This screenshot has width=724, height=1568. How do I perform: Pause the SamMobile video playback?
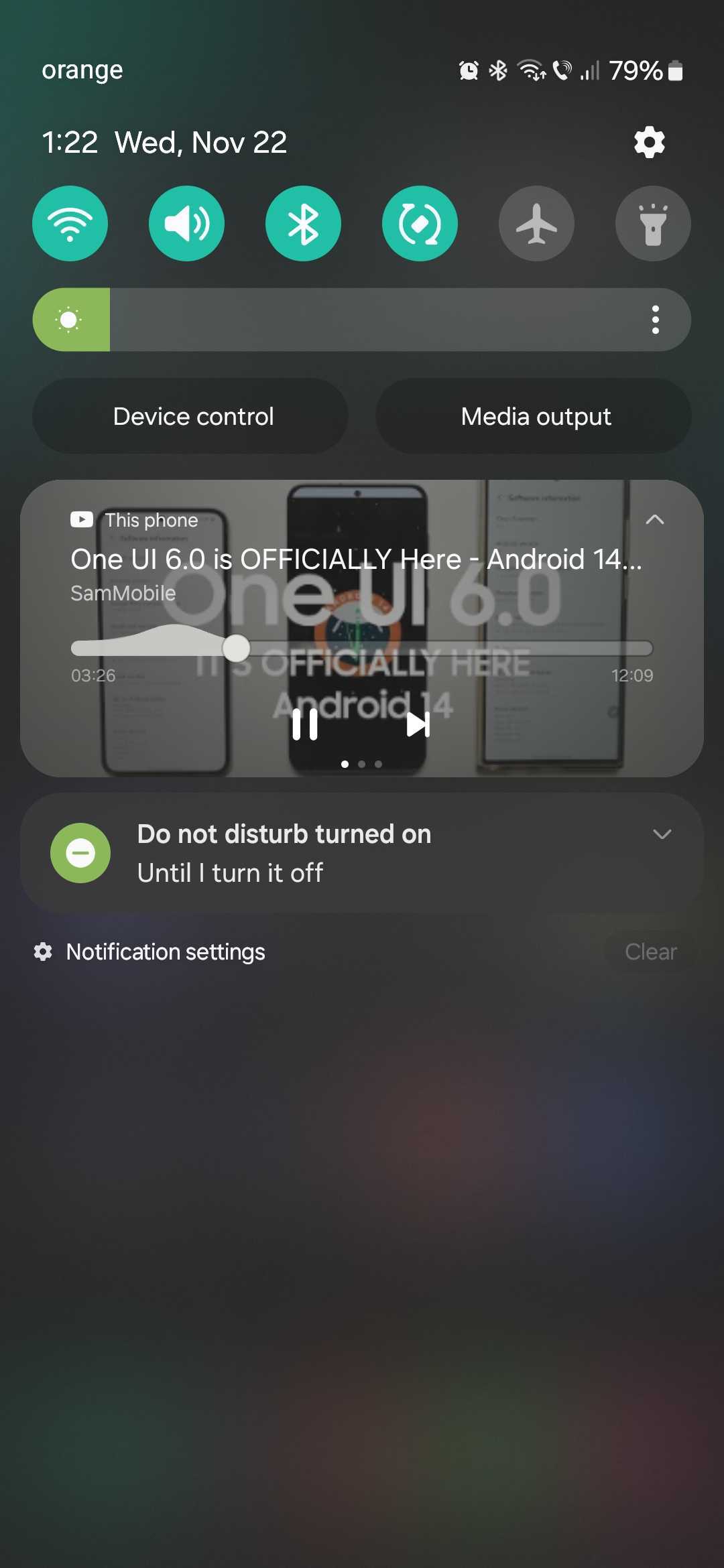[x=305, y=724]
